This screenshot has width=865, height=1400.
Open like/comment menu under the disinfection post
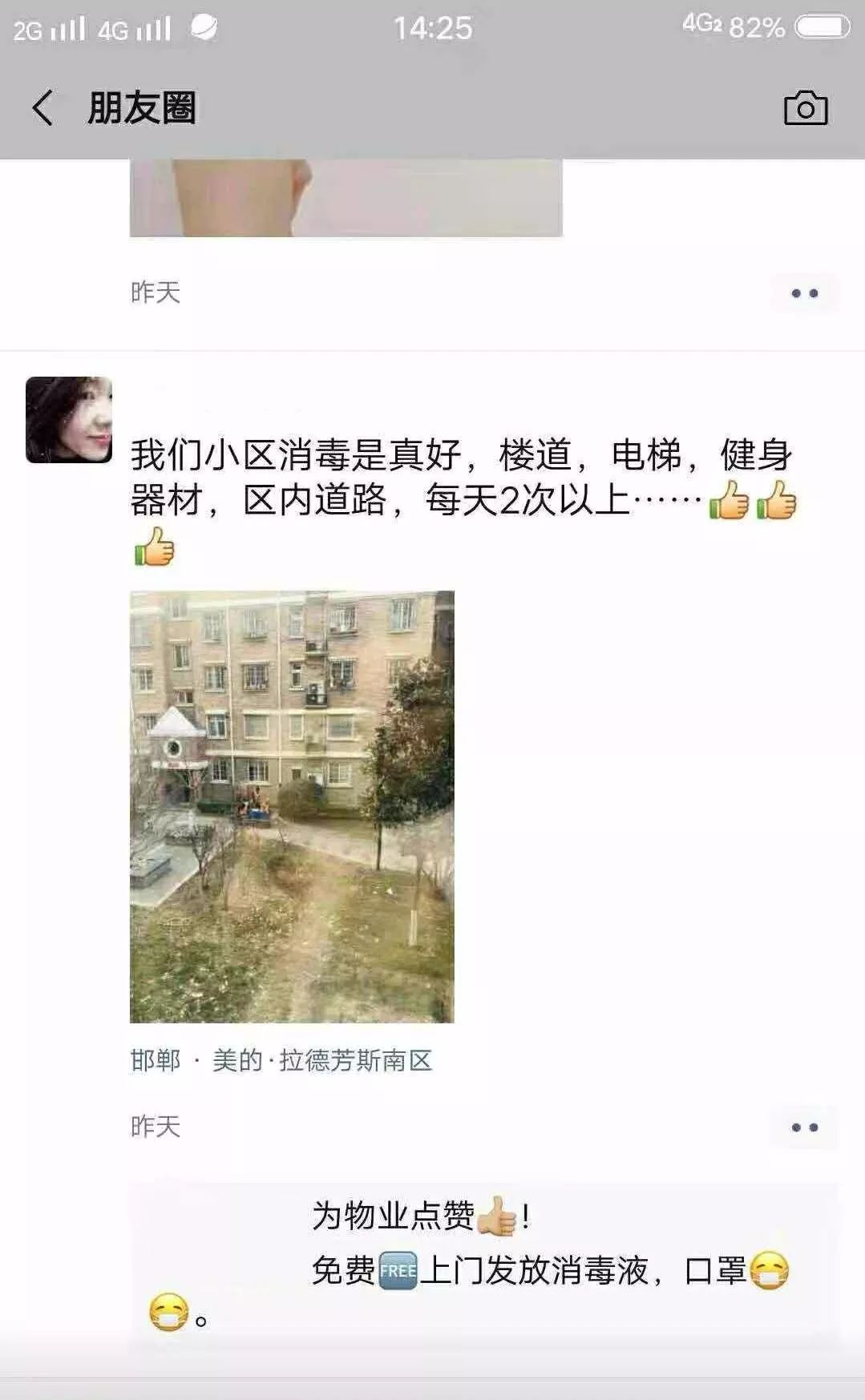pos(804,1128)
